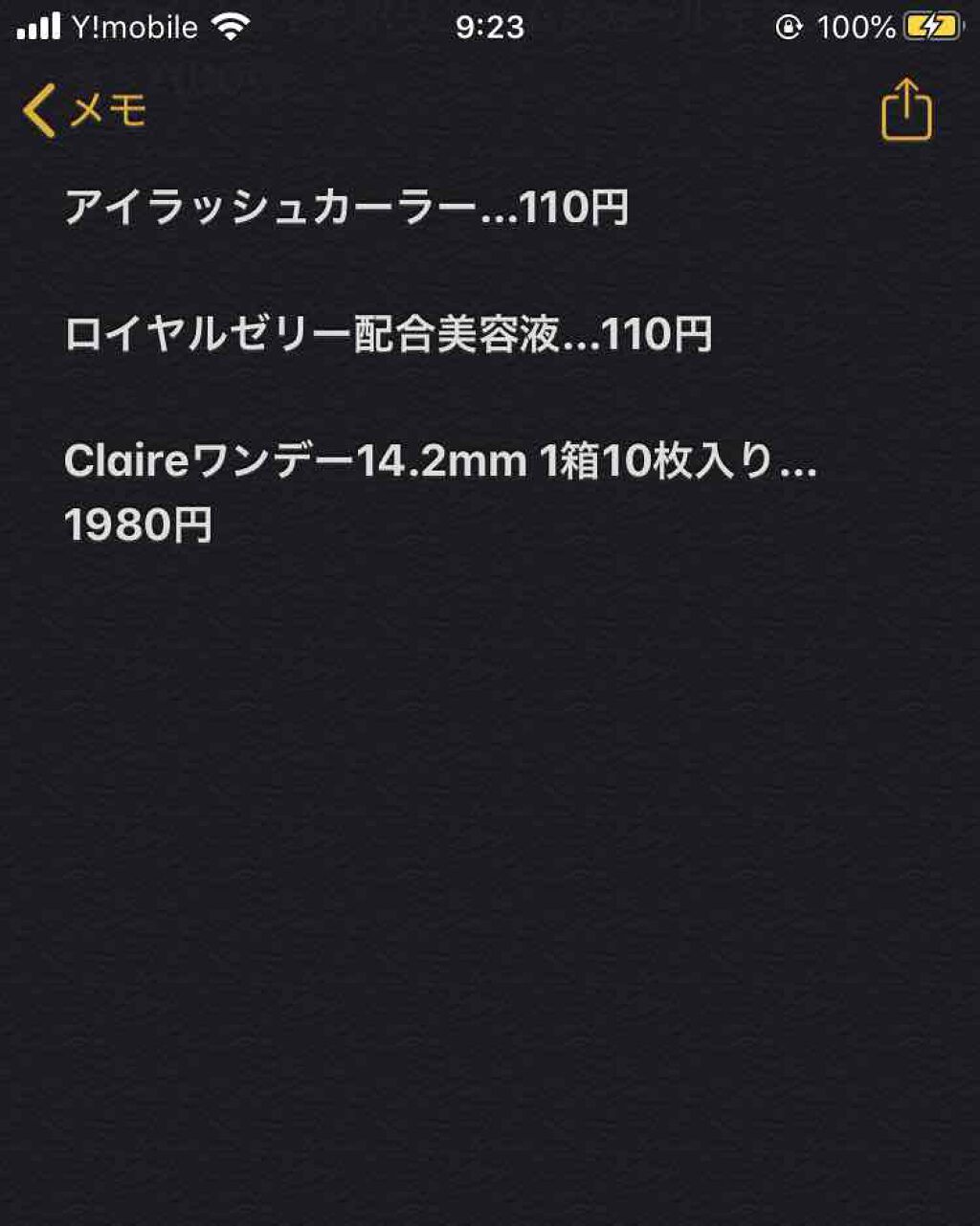The height and width of the screenshot is (1226, 980).
Task: Tap the cellular signal bars icon
Action: coord(38,25)
